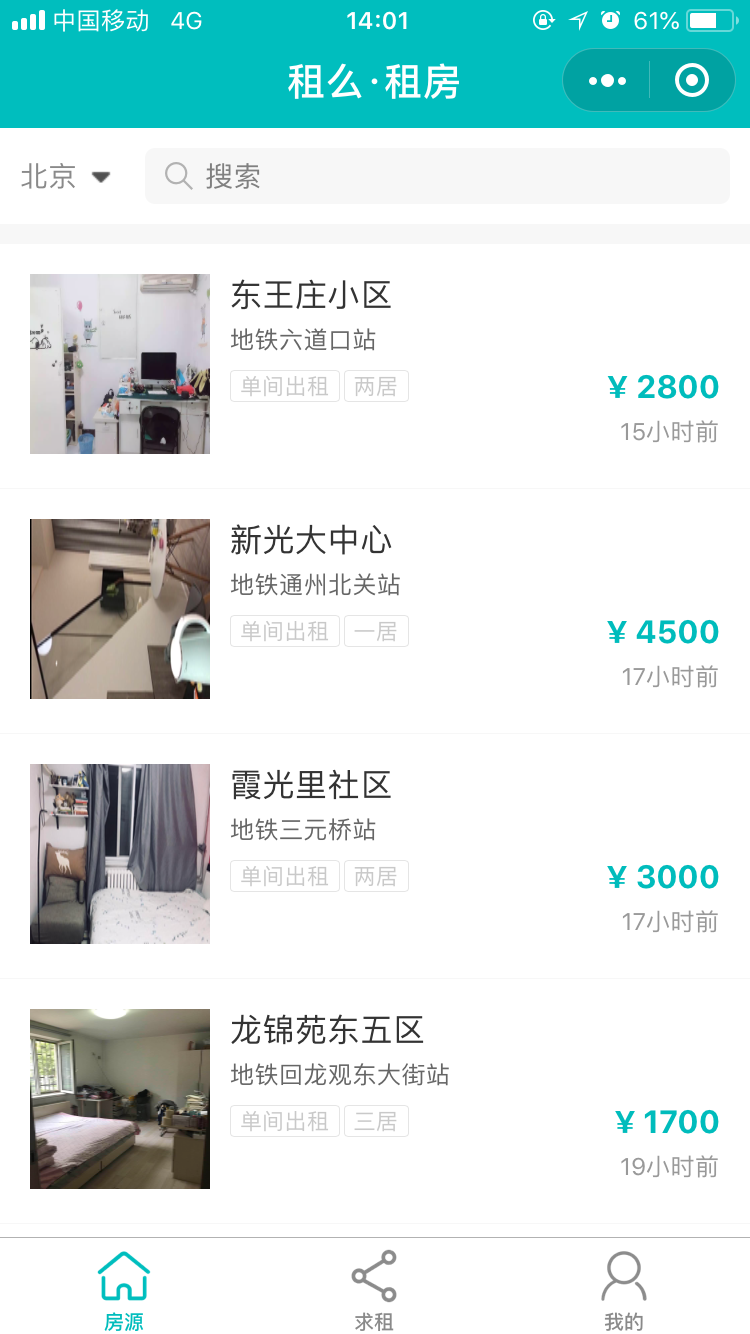This screenshot has width=750, height=1334.
Task: Open the mini program more-options menu
Action: pyautogui.click(x=607, y=80)
